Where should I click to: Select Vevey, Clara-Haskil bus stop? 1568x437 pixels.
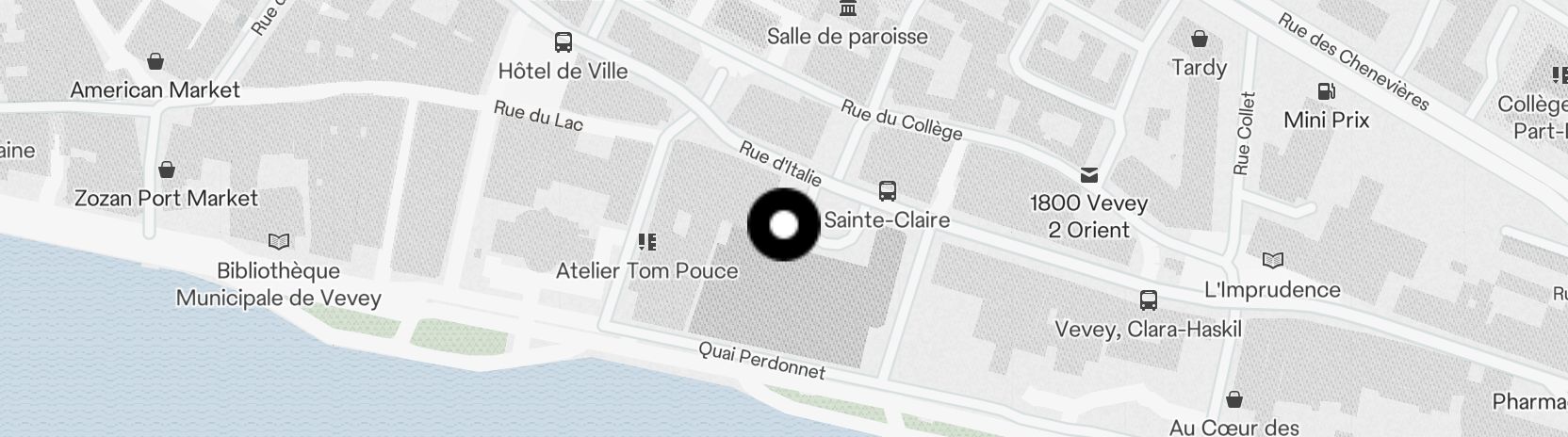(x=1148, y=301)
